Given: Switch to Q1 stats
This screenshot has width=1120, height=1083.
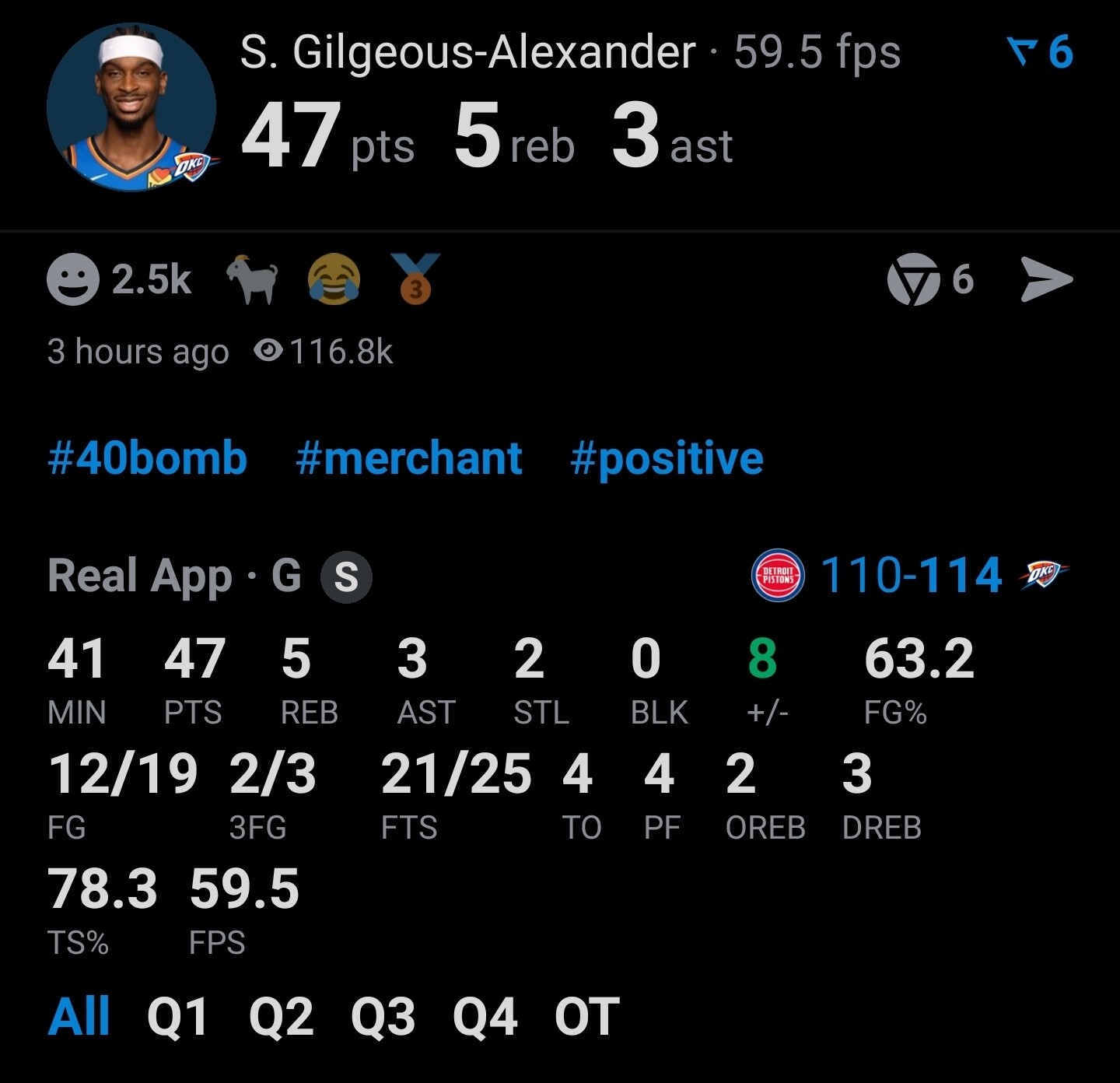Looking at the screenshot, I should tap(177, 1016).
